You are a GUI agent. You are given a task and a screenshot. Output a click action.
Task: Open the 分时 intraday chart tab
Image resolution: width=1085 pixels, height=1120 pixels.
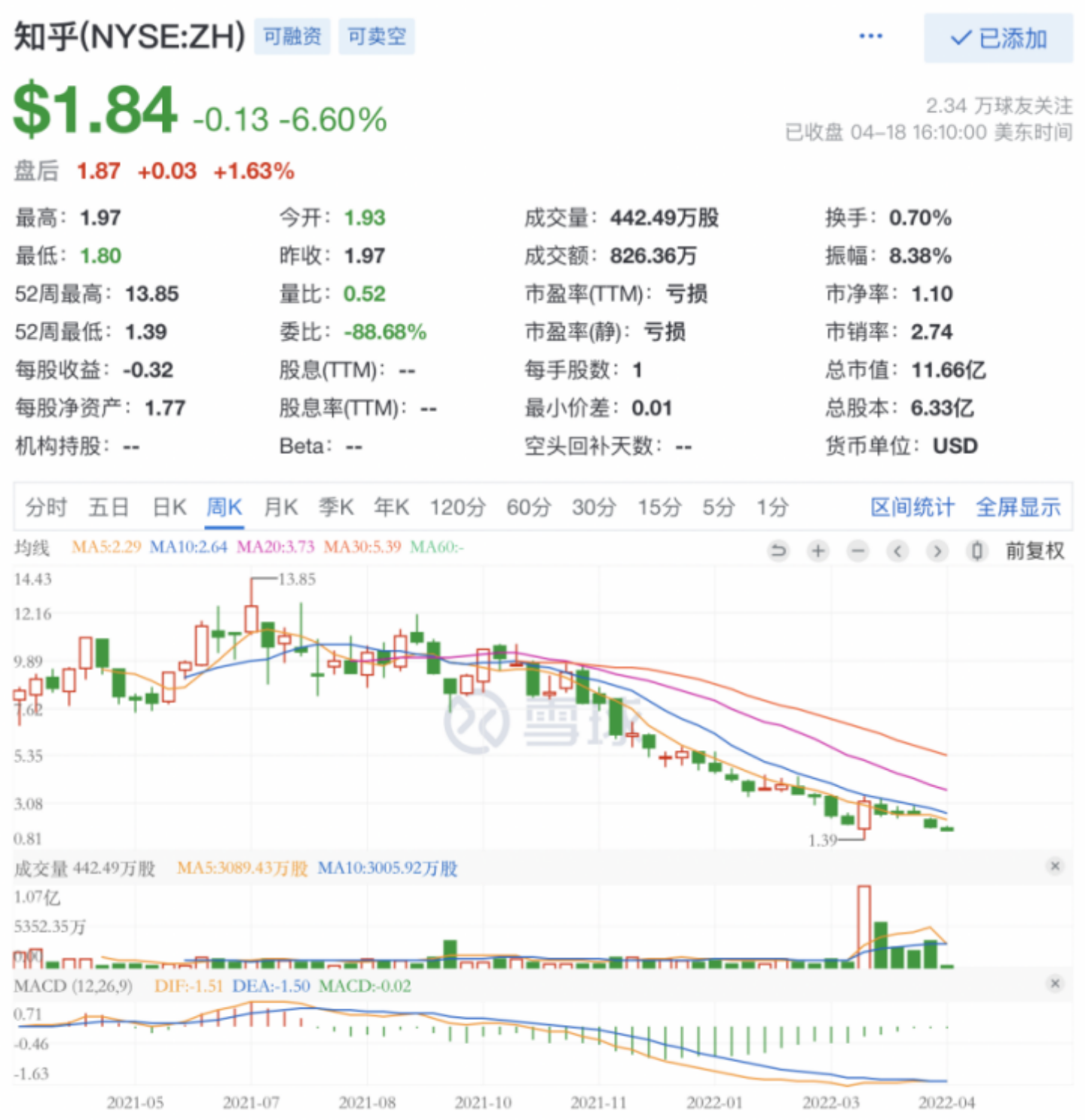coord(45,508)
